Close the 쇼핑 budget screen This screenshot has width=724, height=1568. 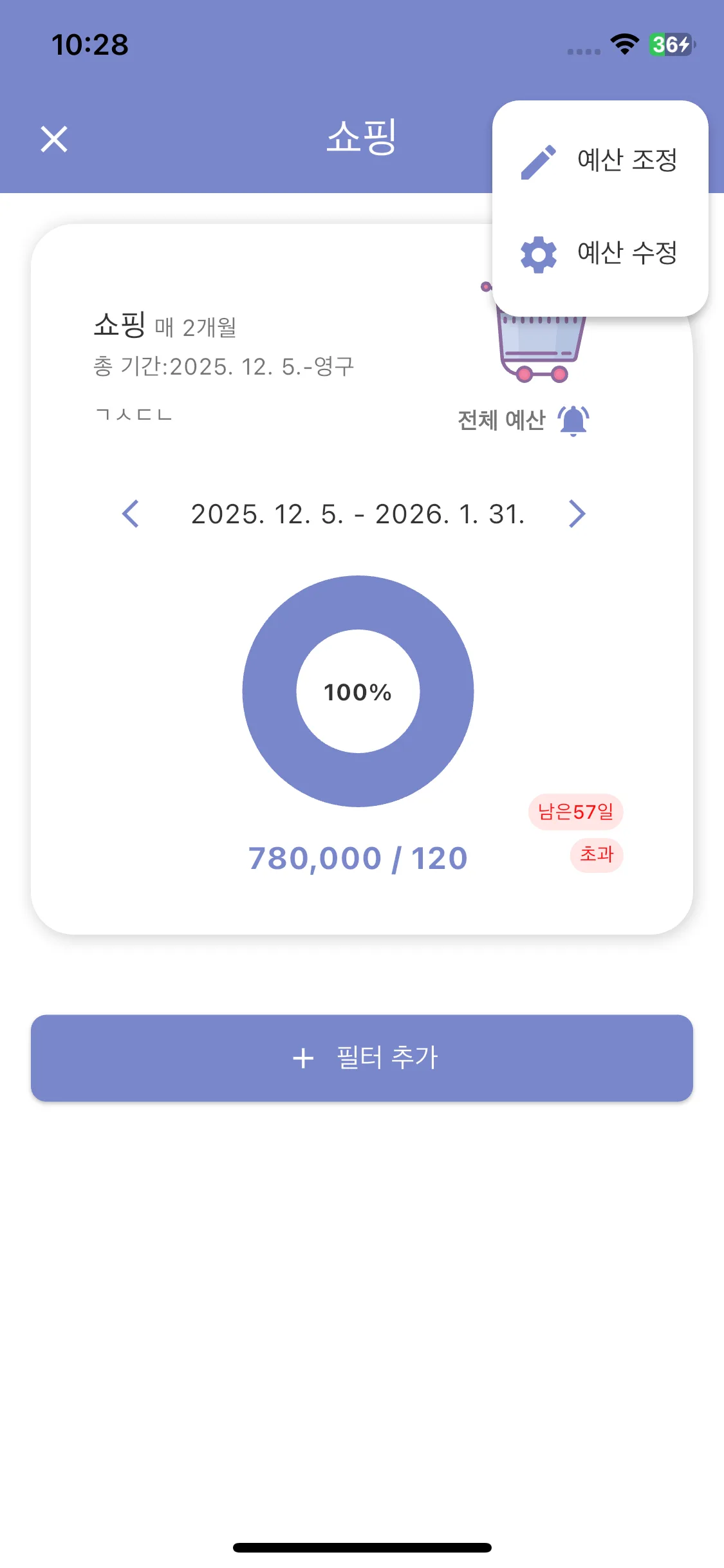point(54,139)
